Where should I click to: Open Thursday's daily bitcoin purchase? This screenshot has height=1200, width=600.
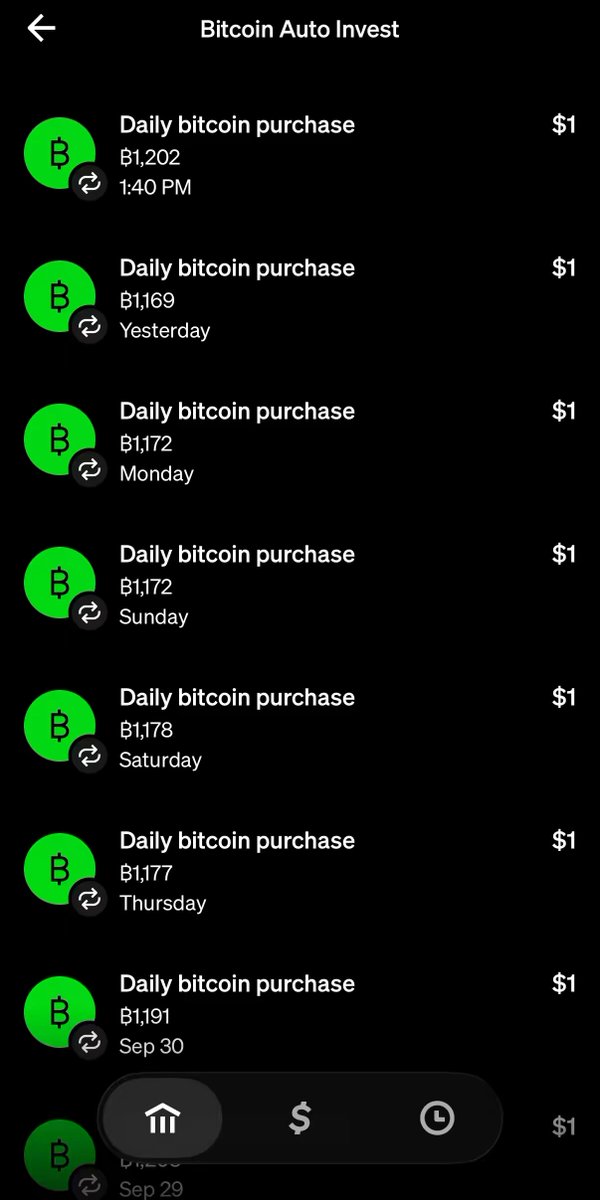pos(300,871)
